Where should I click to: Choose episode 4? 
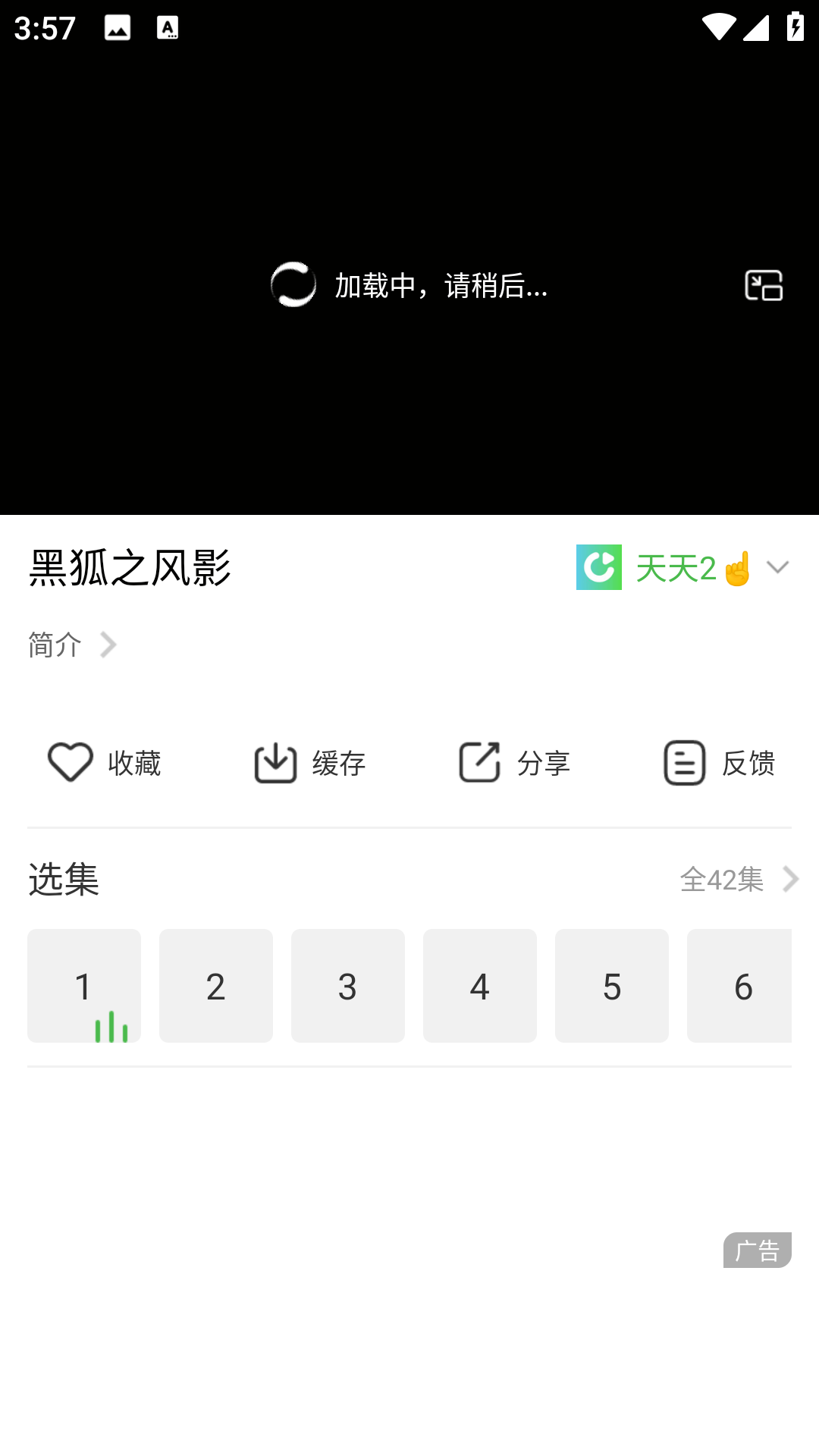tap(480, 986)
